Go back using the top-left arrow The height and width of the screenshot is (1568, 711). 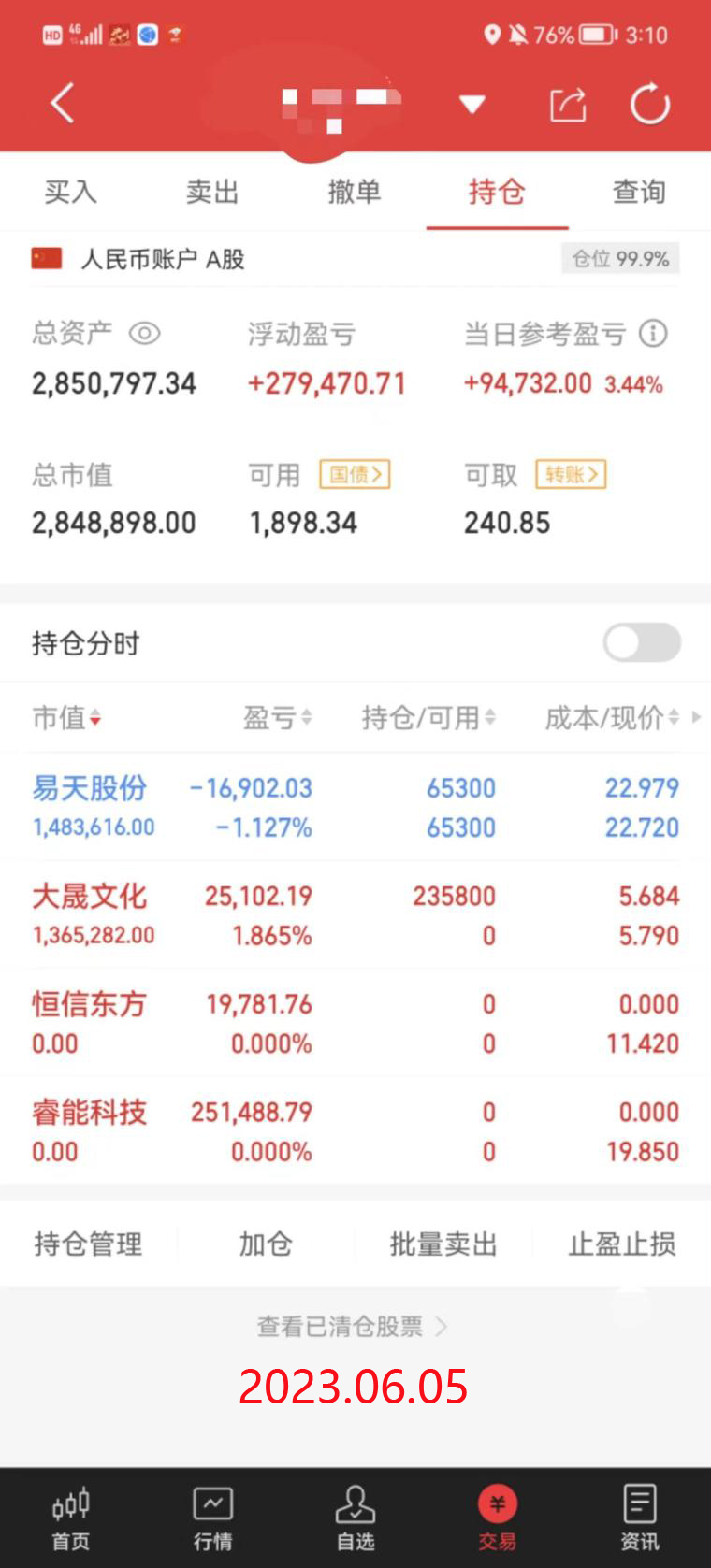point(62,103)
